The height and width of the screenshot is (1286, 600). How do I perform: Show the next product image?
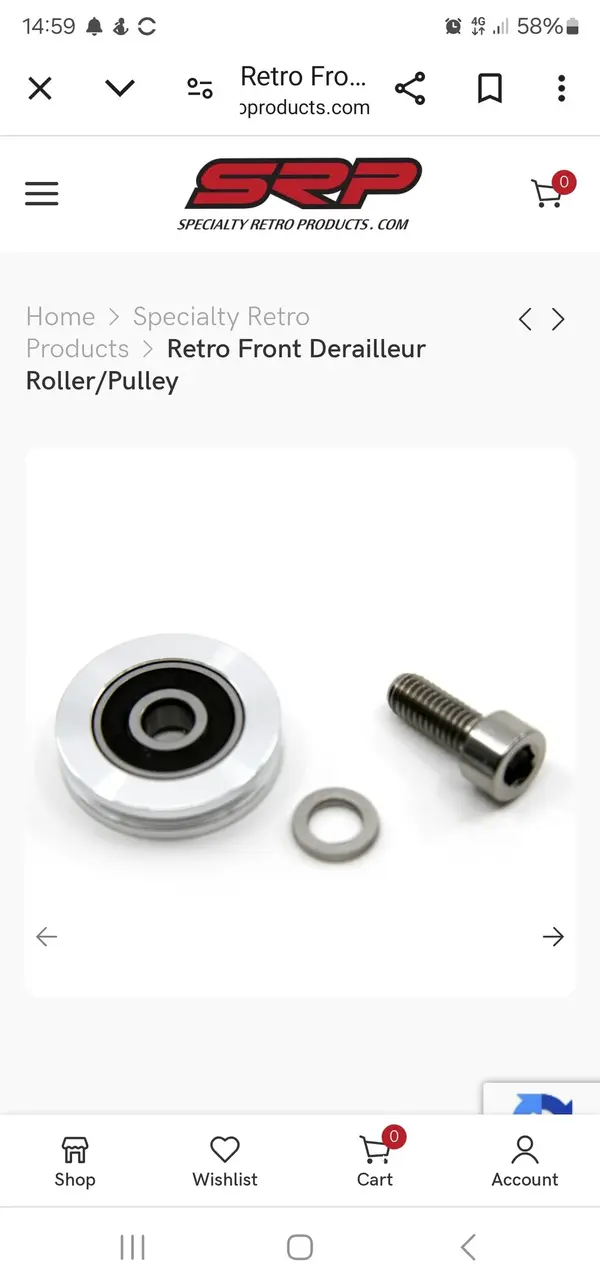pyautogui.click(x=553, y=937)
